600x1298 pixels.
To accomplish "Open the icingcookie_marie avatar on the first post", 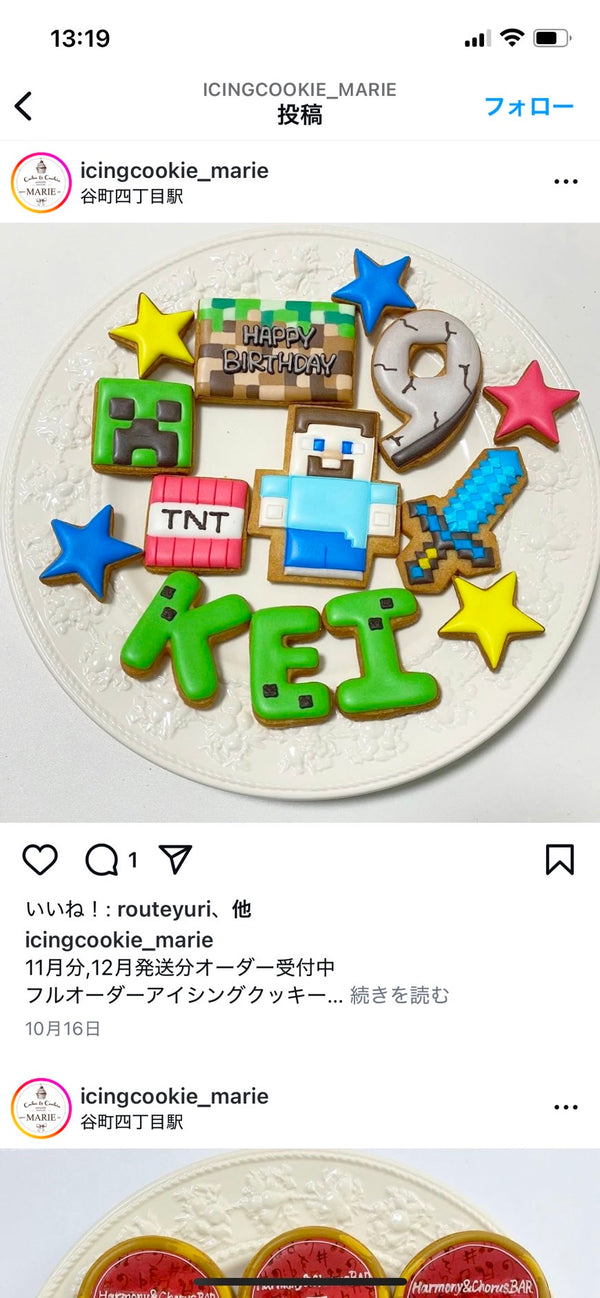I will point(41,182).
